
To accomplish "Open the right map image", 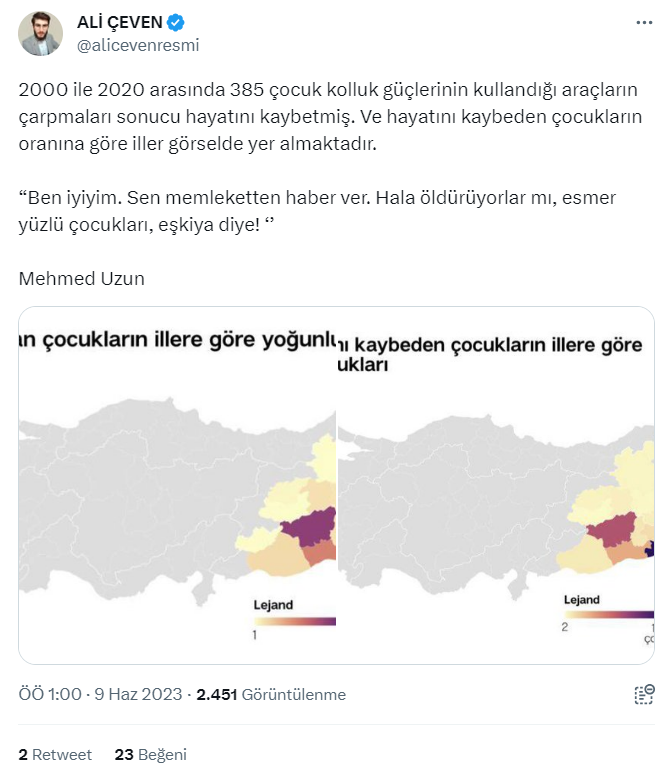I will click(496, 485).
